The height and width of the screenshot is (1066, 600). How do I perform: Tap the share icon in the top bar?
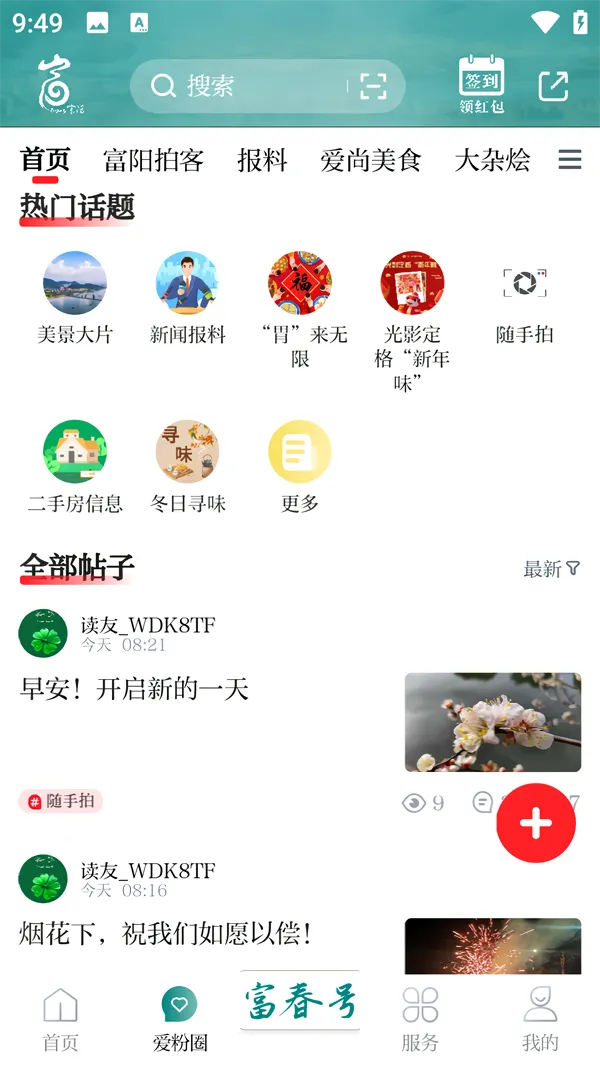(x=553, y=86)
